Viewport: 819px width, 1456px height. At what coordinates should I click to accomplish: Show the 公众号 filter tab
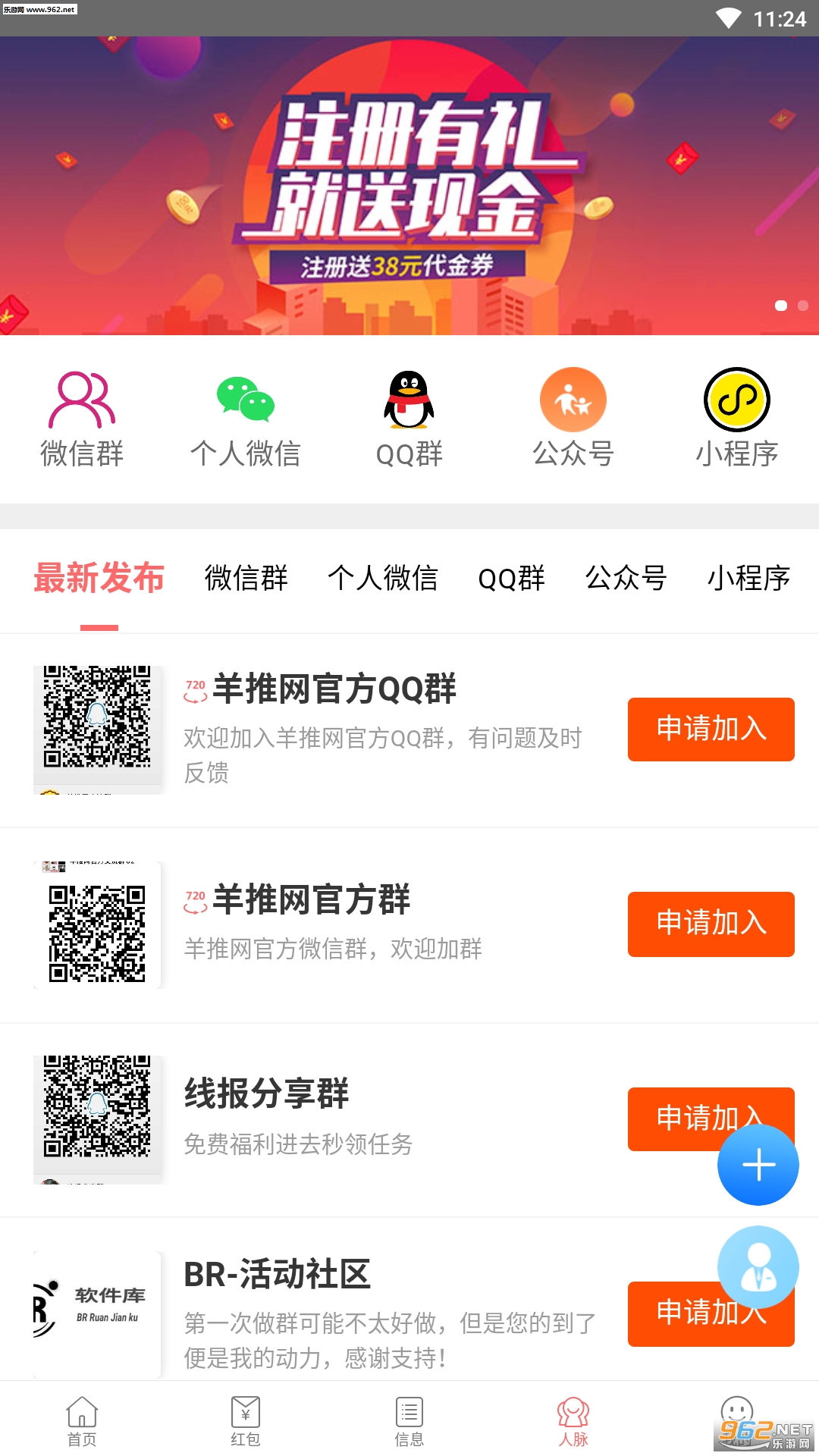point(626,578)
